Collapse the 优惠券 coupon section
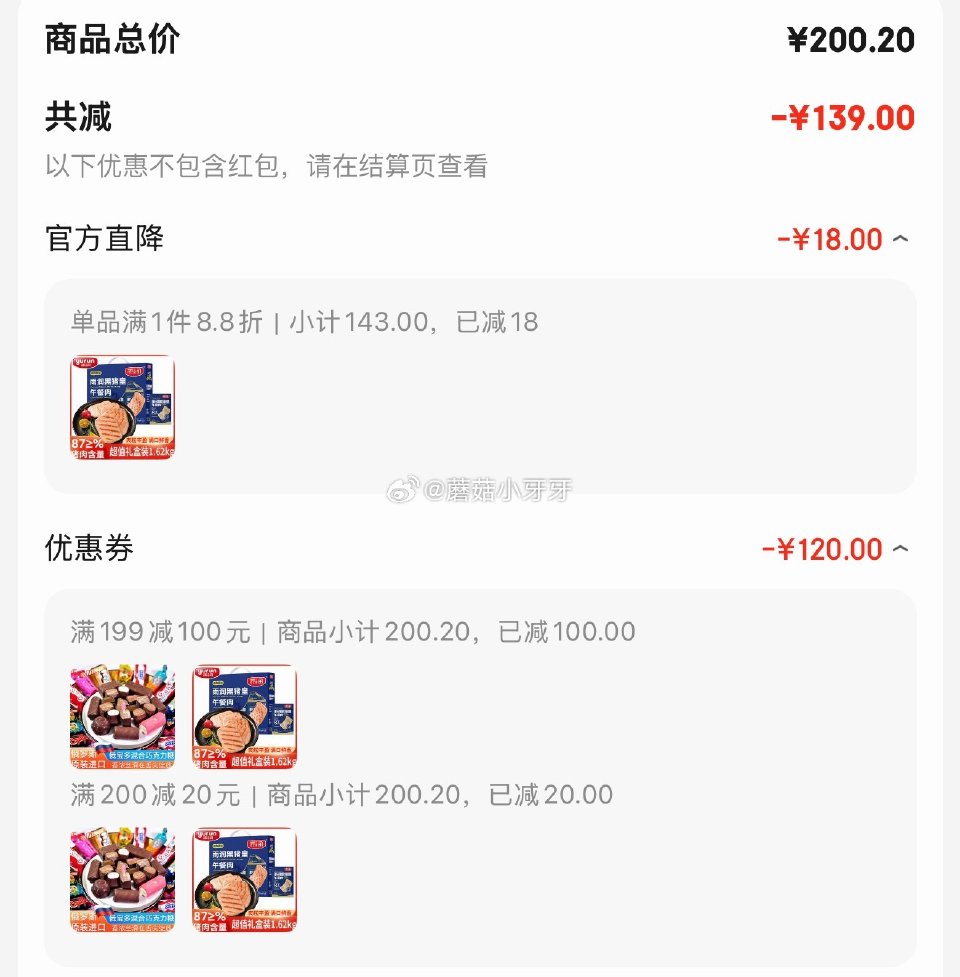 click(x=900, y=549)
